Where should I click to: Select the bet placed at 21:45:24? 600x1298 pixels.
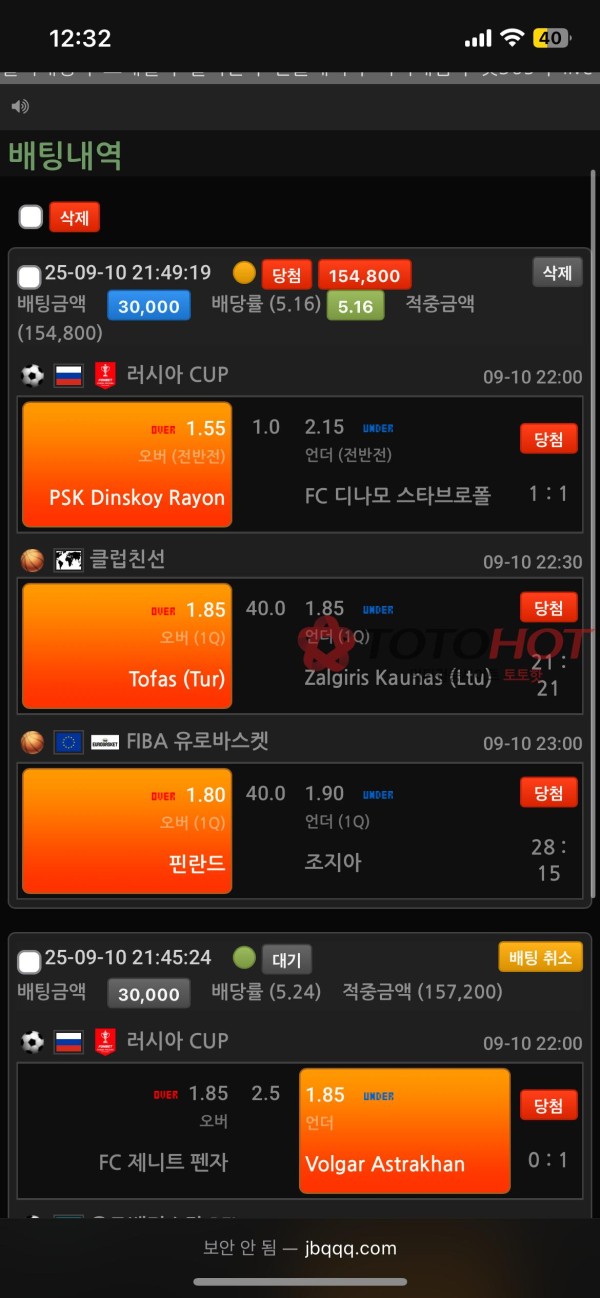tap(30, 961)
